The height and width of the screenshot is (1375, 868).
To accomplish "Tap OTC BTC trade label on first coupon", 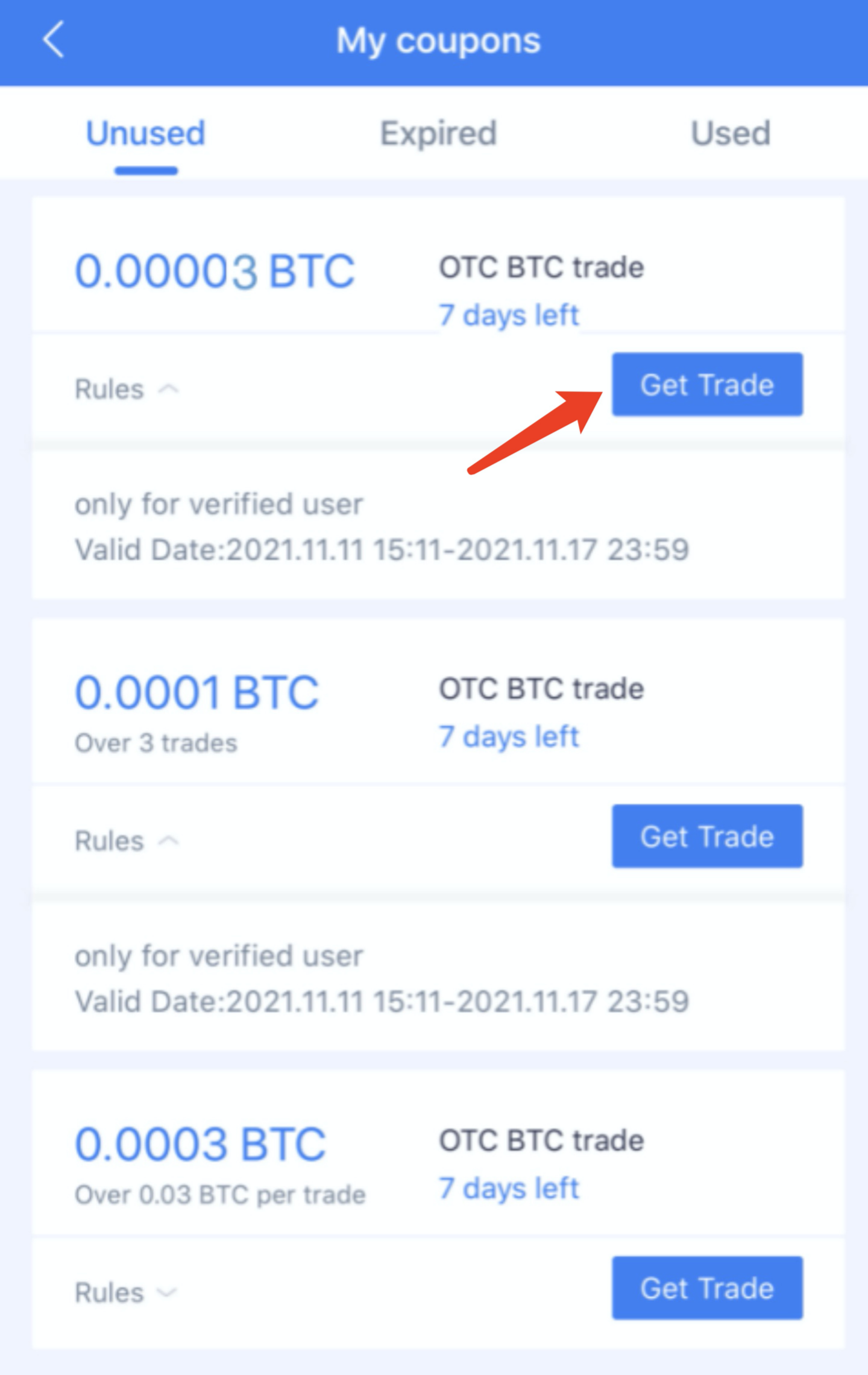I will coord(540,267).
